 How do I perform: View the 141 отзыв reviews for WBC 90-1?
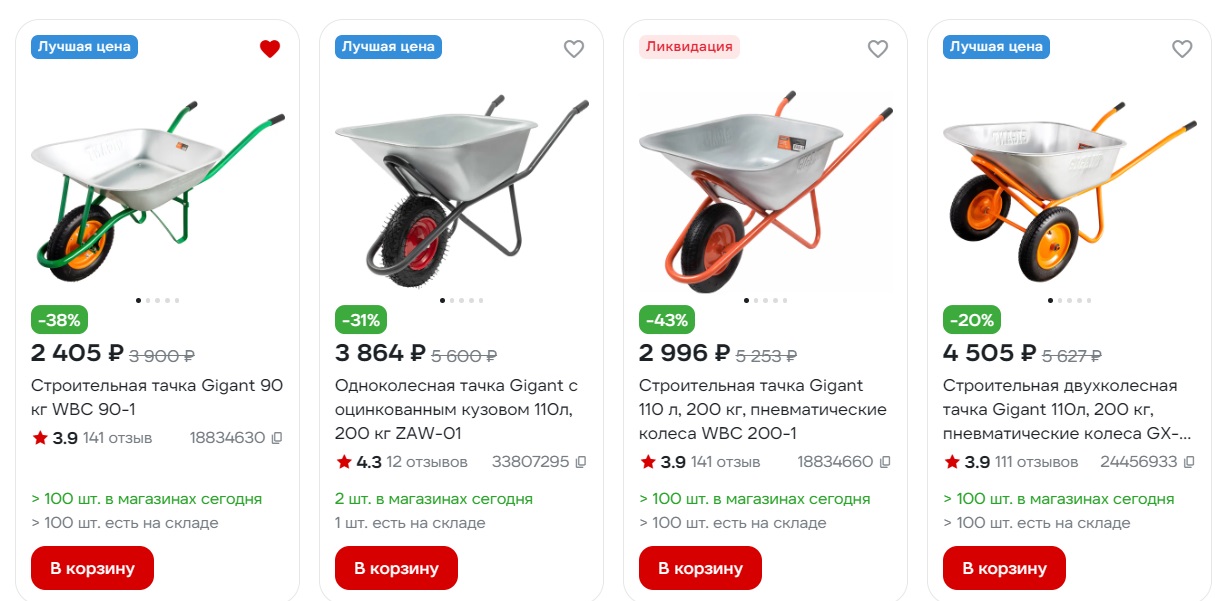coord(117,438)
